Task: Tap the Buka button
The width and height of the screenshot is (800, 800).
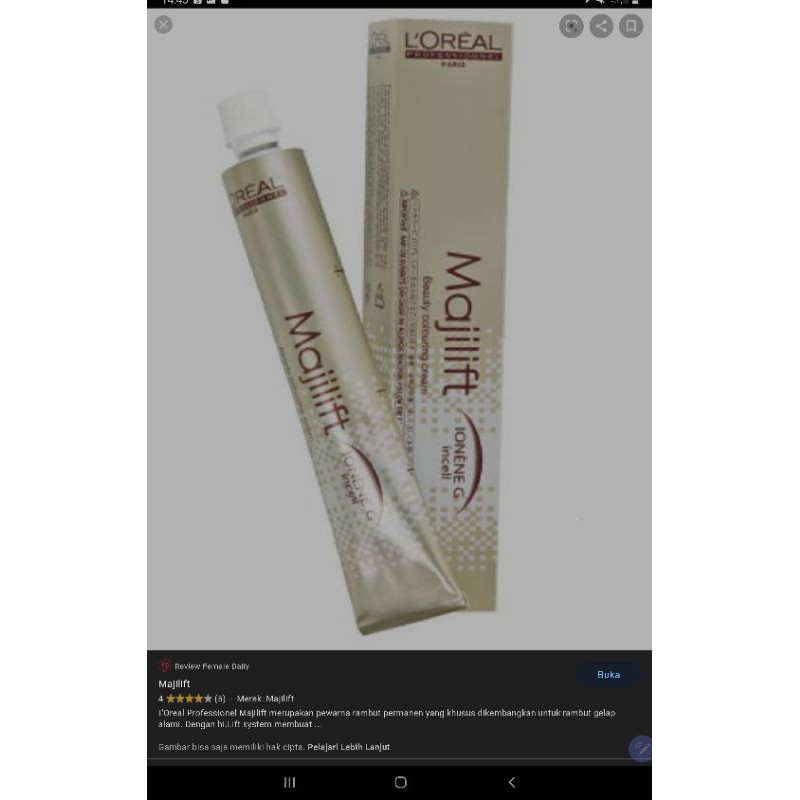Action: (608, 674)
